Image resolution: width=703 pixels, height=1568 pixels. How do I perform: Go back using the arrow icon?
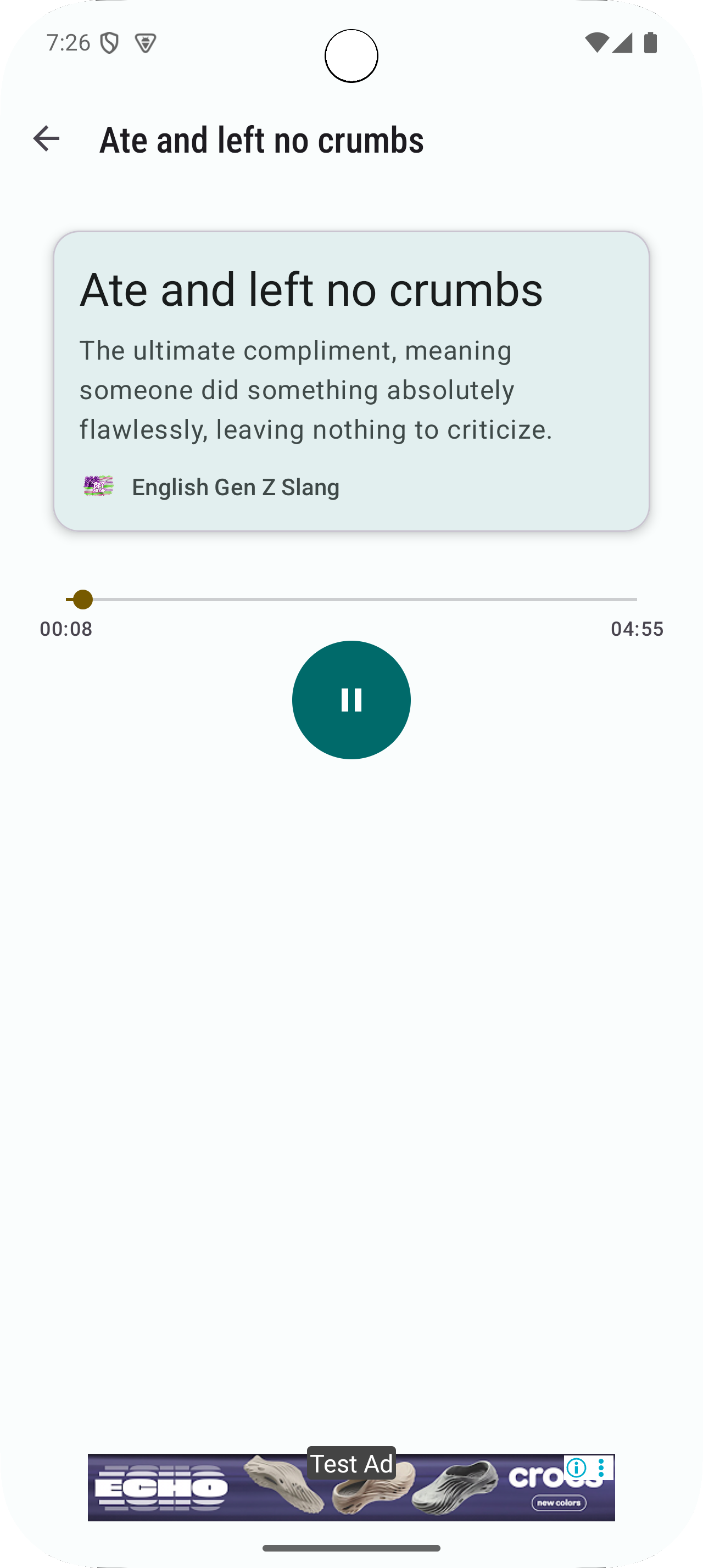click(x=46, y=139)
